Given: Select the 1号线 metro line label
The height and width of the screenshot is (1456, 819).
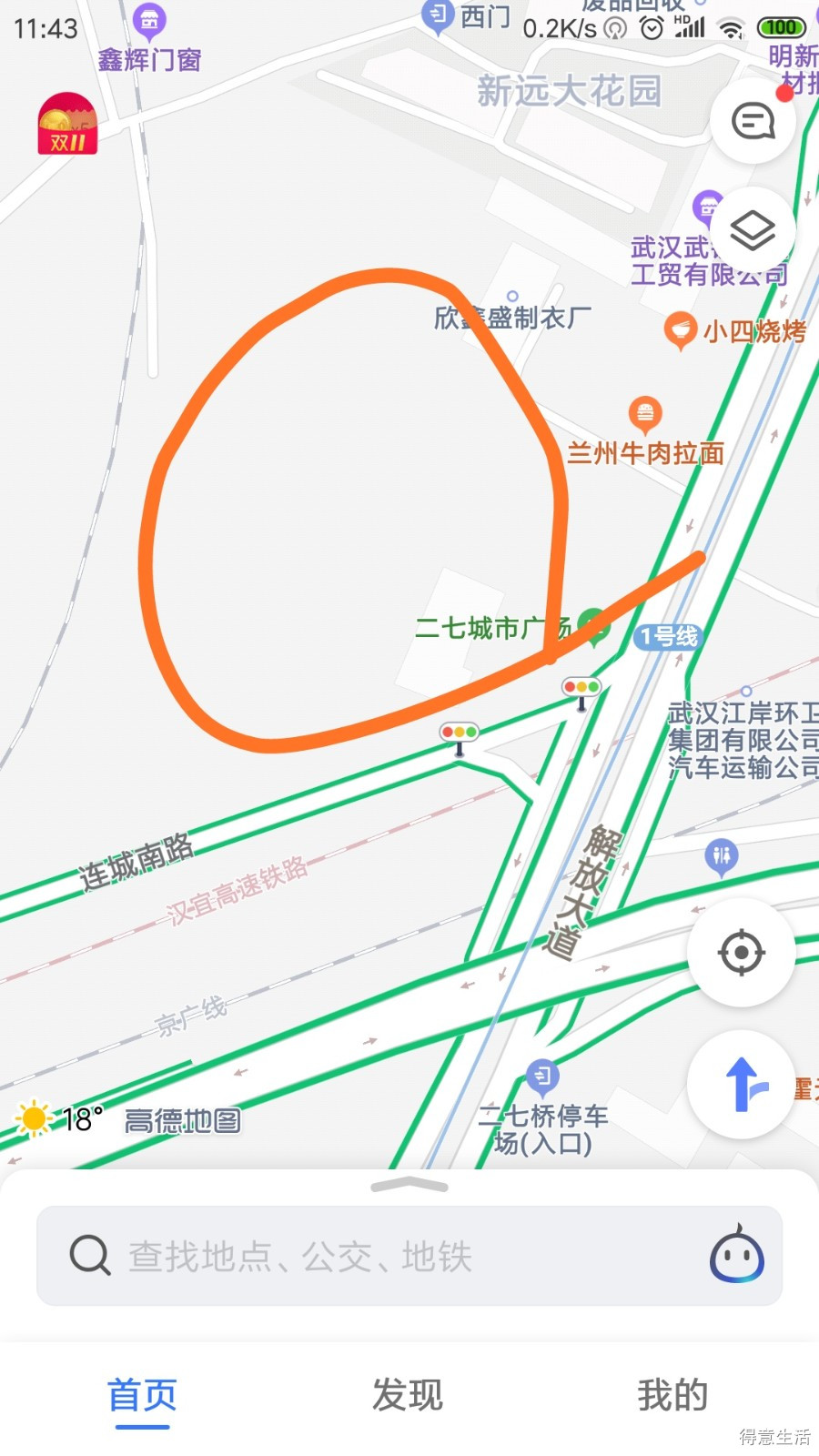Looking at the screenshot, I should pos(668,637).
